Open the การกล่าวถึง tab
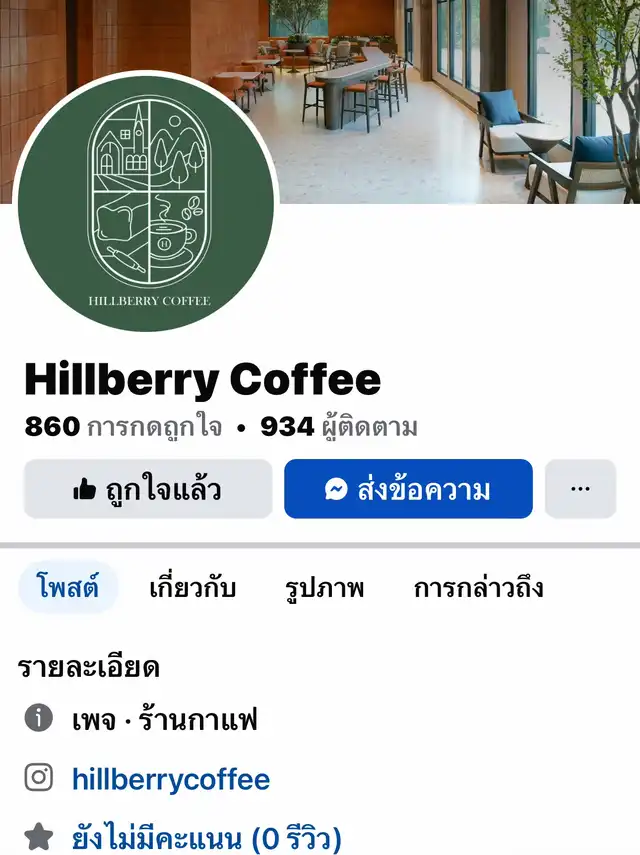This screenshot has height=855, width=640. click(478, 587)
